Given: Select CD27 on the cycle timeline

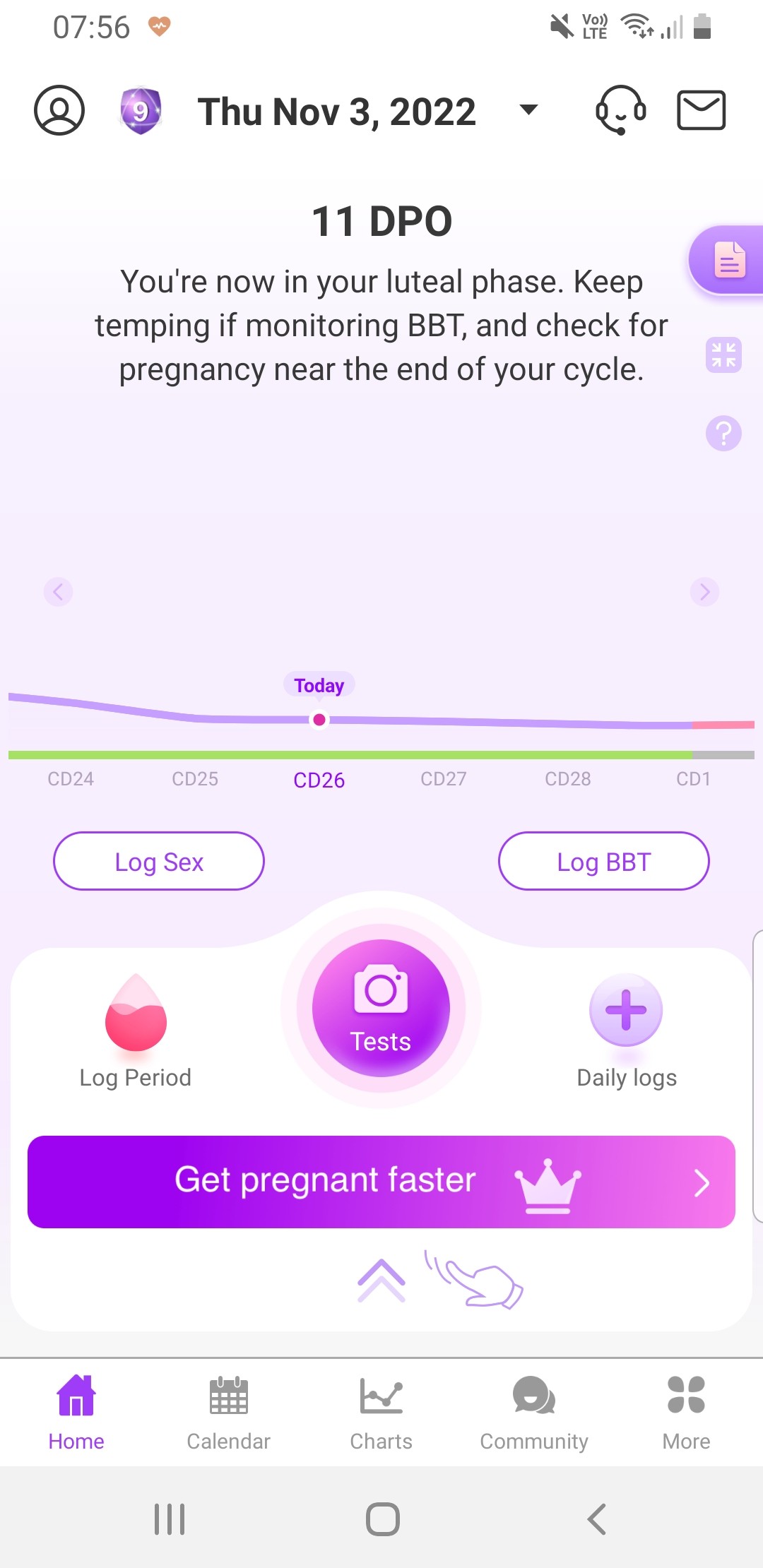Looking at the screenshot, I should point(443,779).
